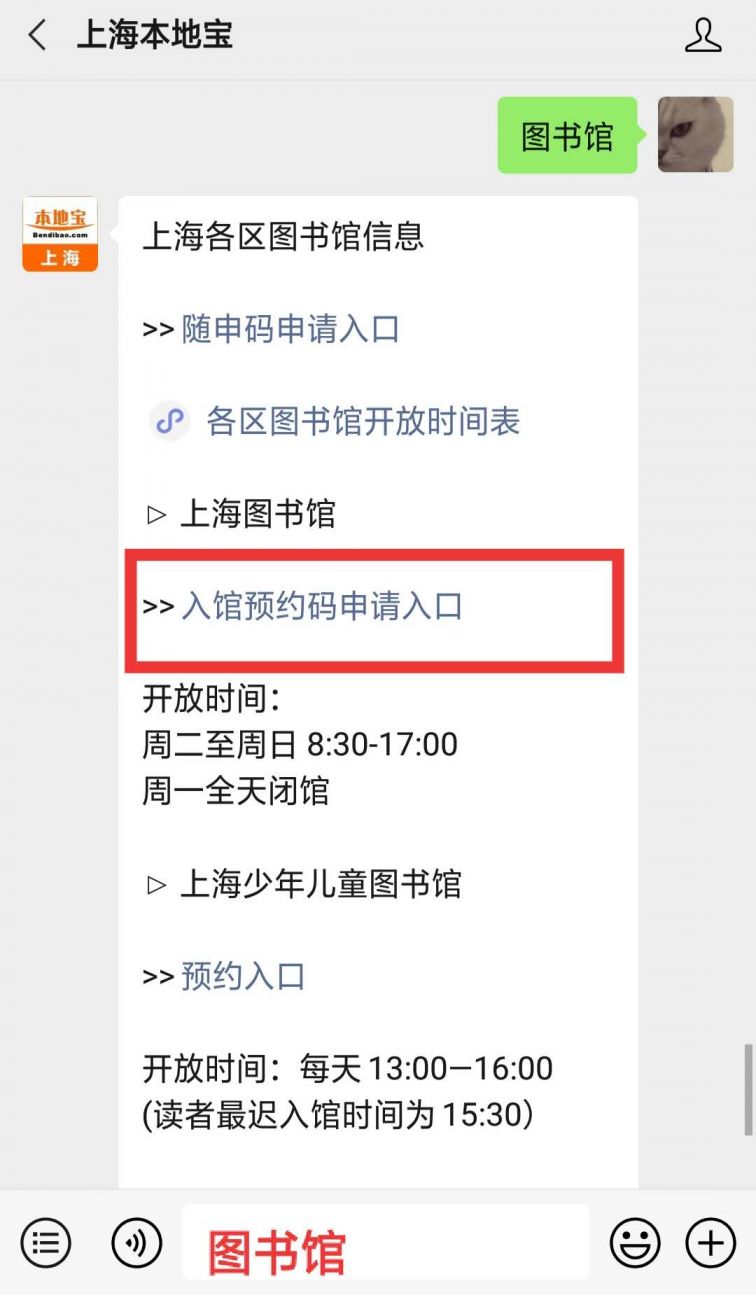Open 随申码申请入口 link
The height and width of the screenshot is (1295, 756).
290,329
